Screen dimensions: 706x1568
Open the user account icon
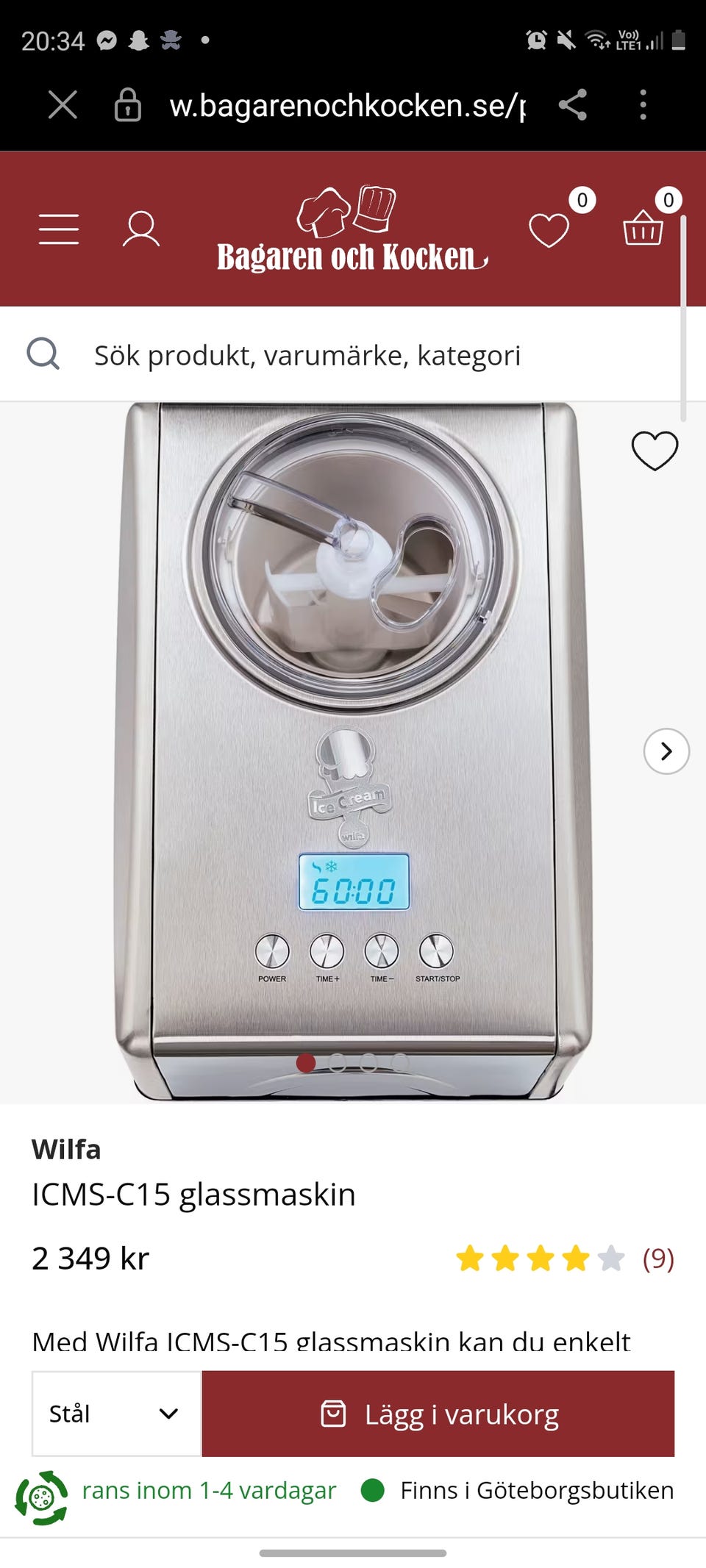(x=140, y=229)
